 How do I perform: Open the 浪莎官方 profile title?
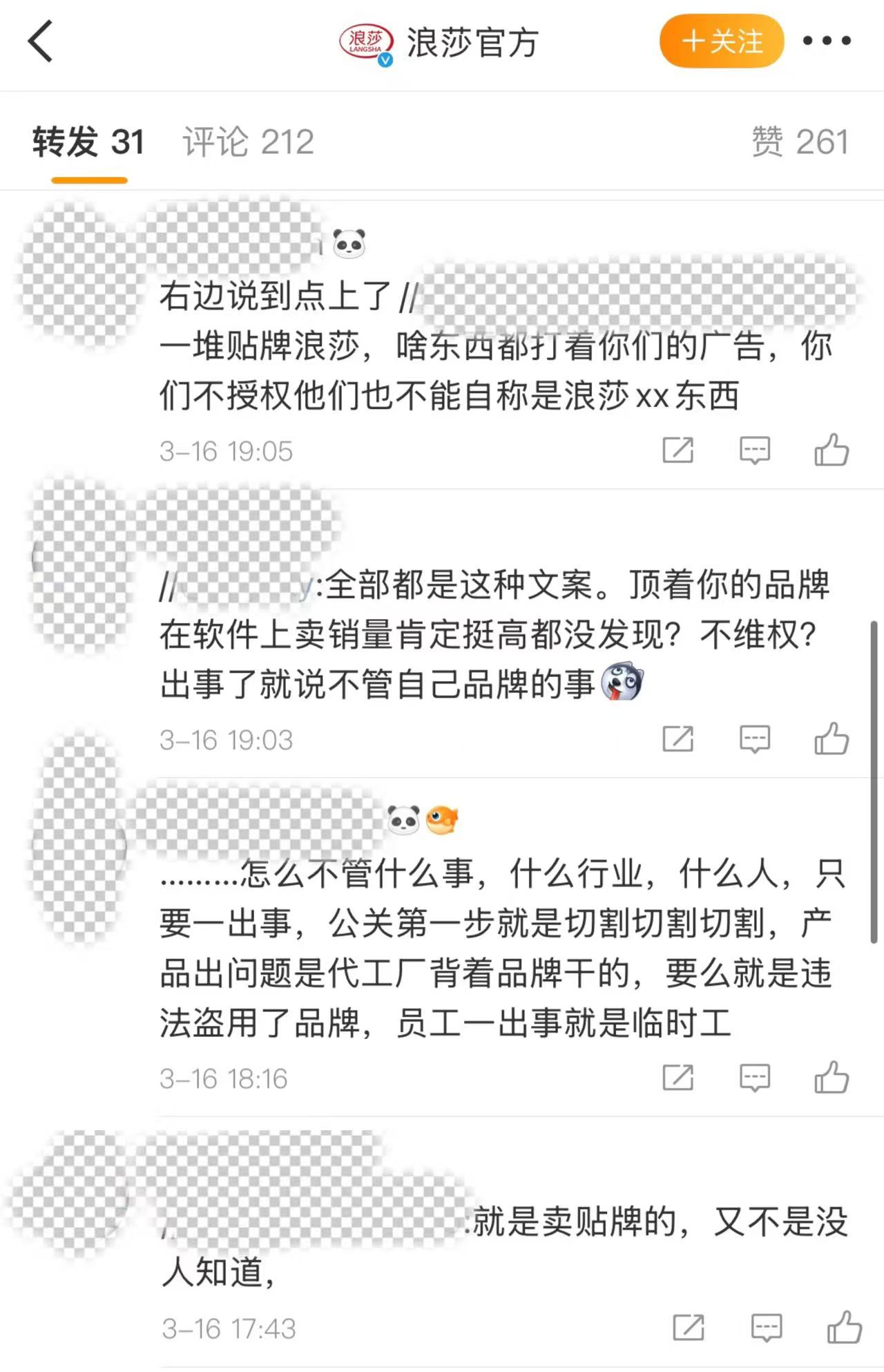471,43
